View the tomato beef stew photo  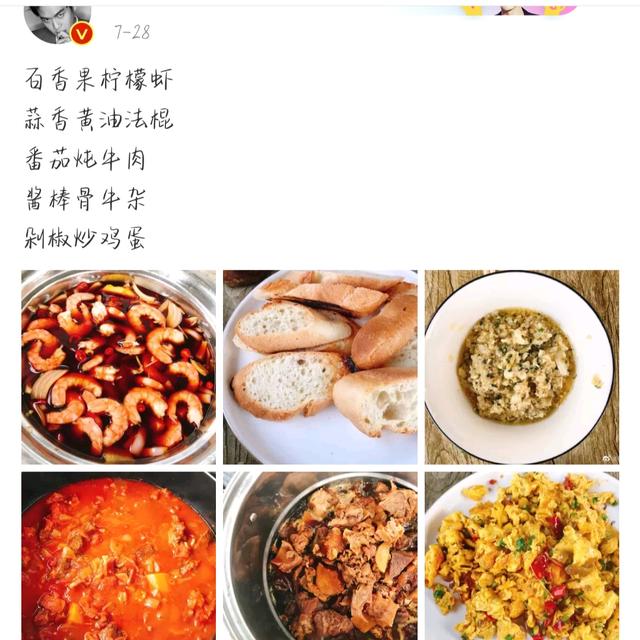pyautogui.click(x=118, y=556)
